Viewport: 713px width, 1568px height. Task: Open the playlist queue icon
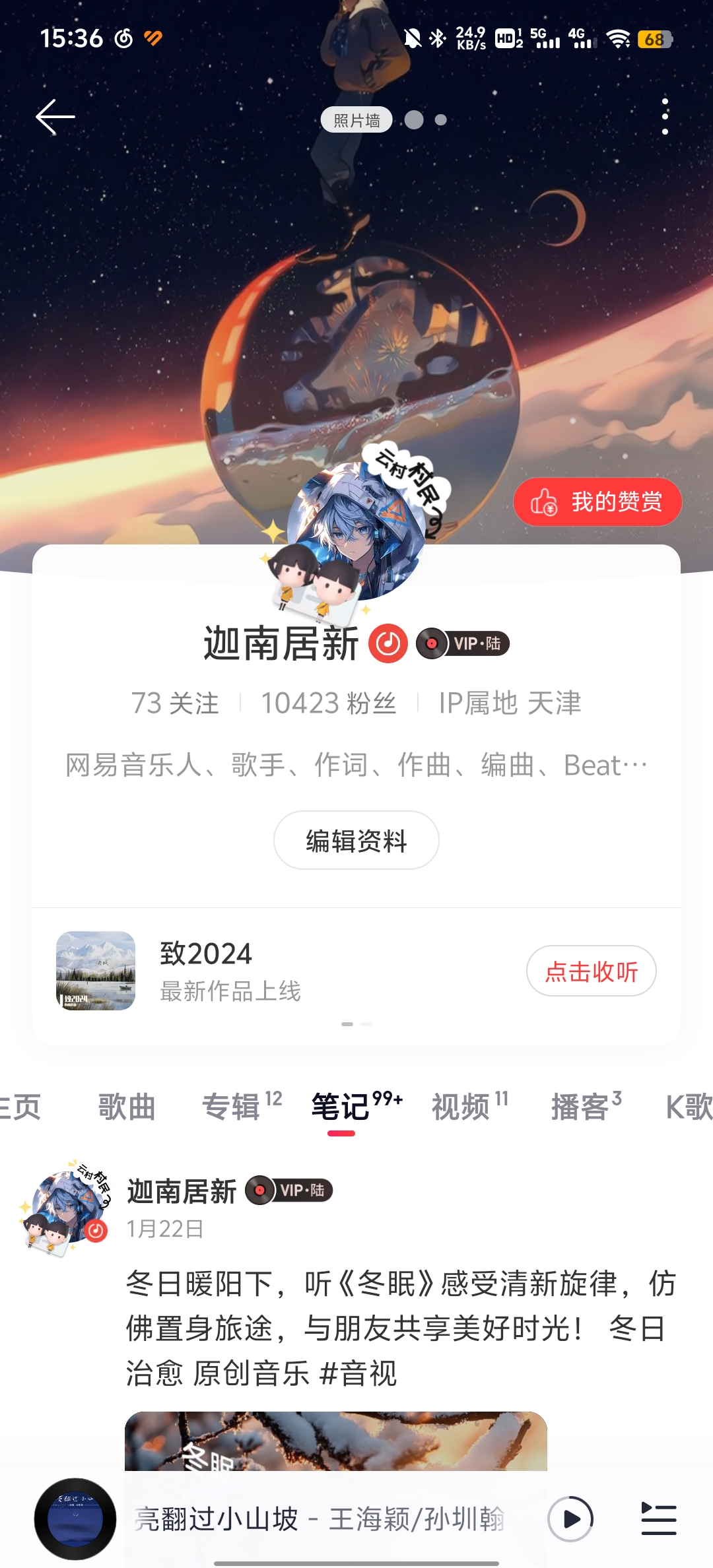pyautogui.click(x=659, y=1519)
